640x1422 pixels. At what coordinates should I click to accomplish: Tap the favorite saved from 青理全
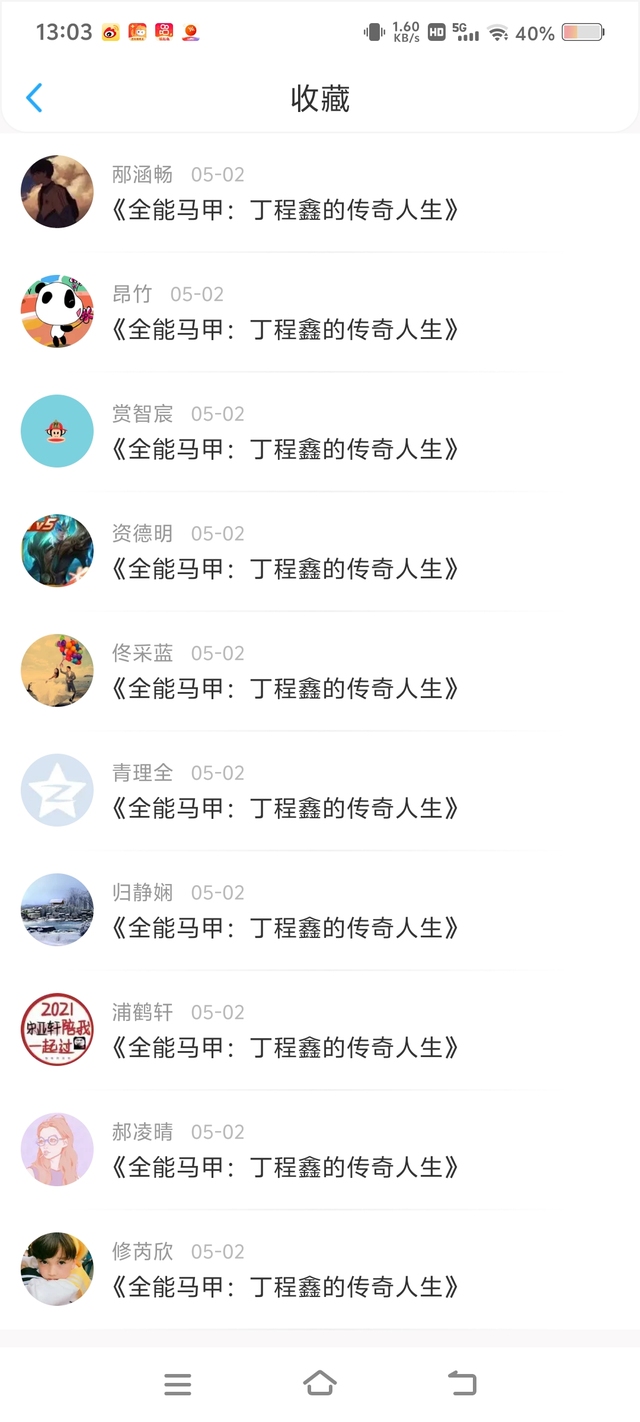click(285, 808)
